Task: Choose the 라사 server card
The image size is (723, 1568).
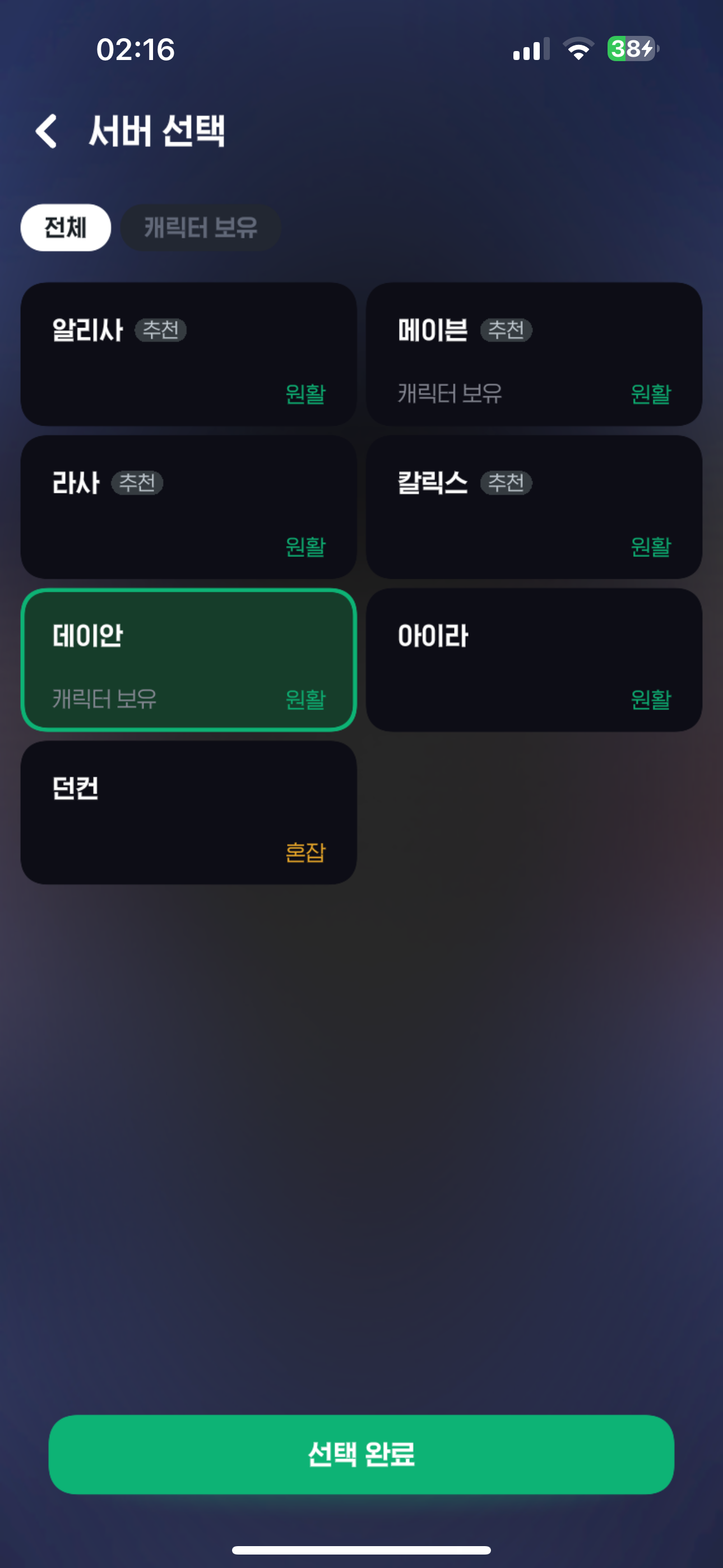Action: (x=189, y=507)
